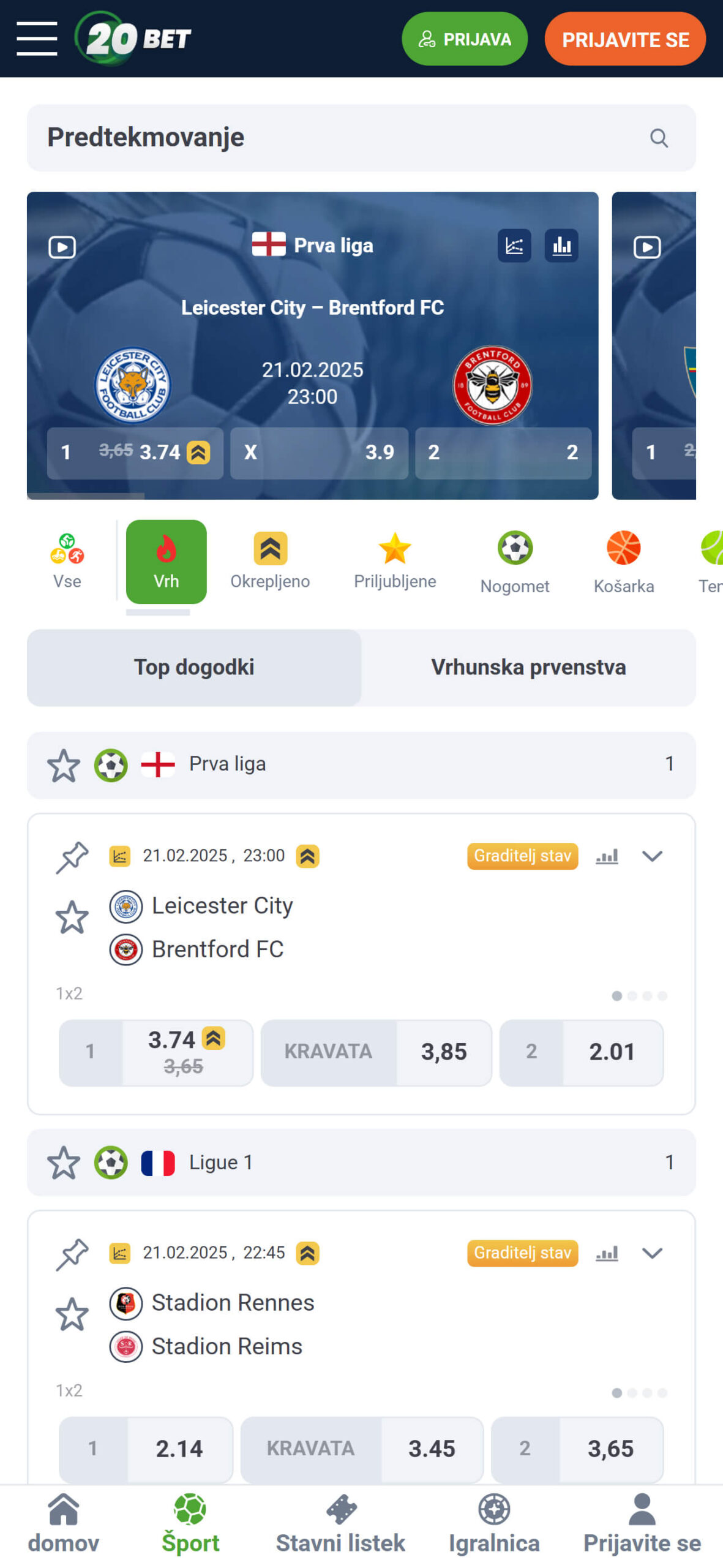The image size is (723, 1568).
Task: Show Vse sports
Action: (67, 560)
